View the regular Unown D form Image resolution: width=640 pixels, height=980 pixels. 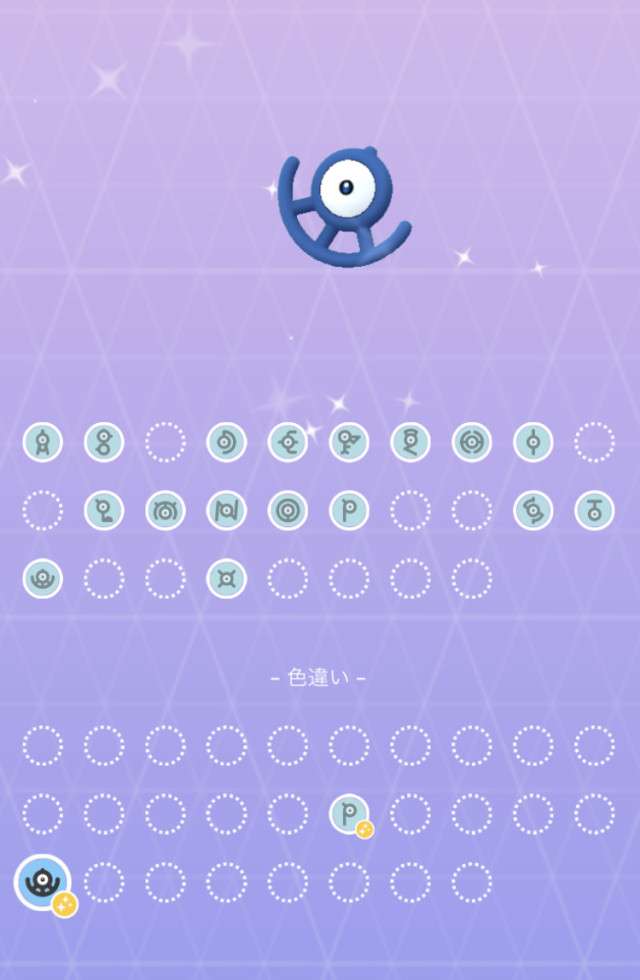[x=226, y=442]
